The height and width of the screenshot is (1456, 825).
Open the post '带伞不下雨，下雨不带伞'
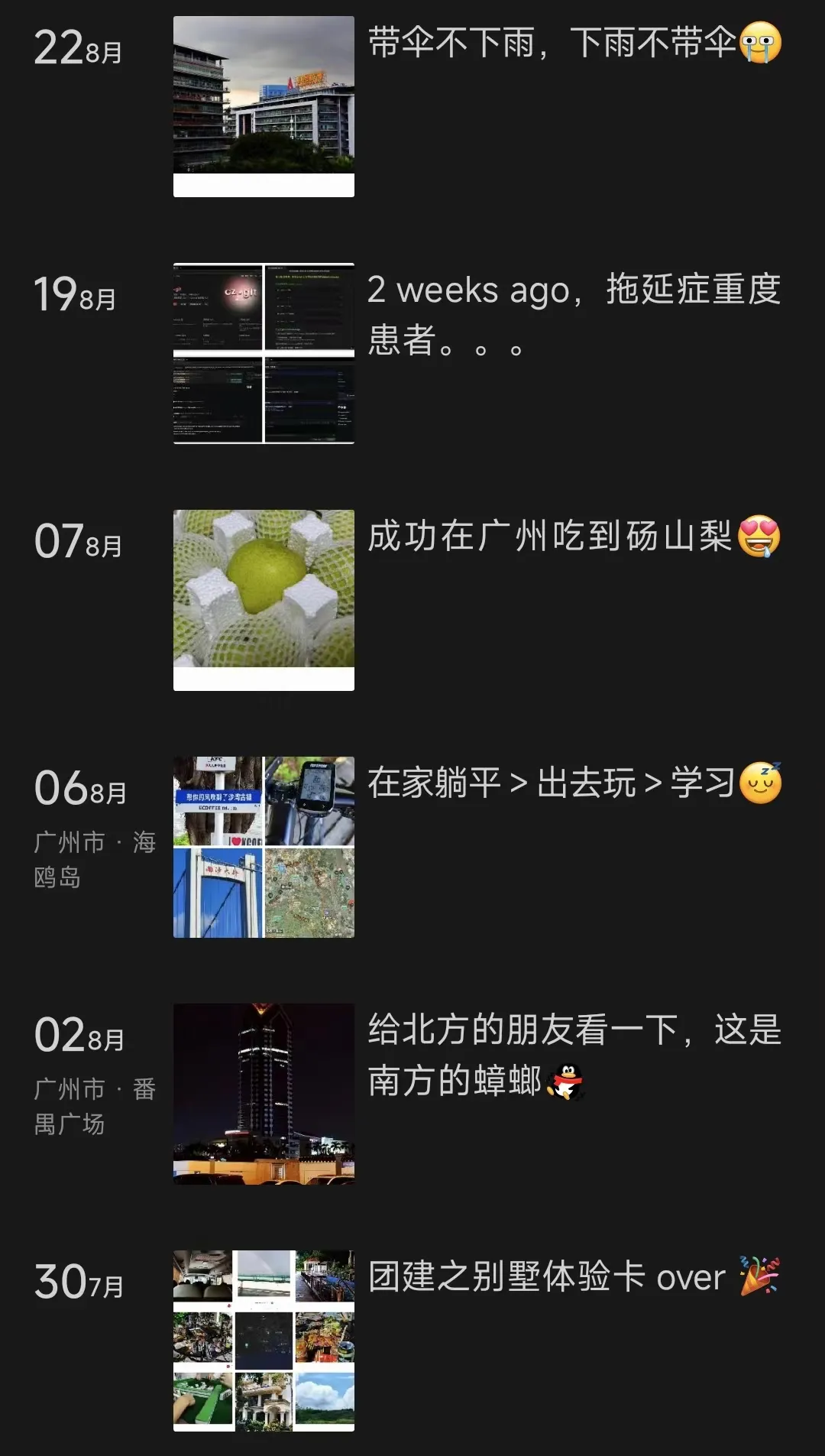coord(552,43)
